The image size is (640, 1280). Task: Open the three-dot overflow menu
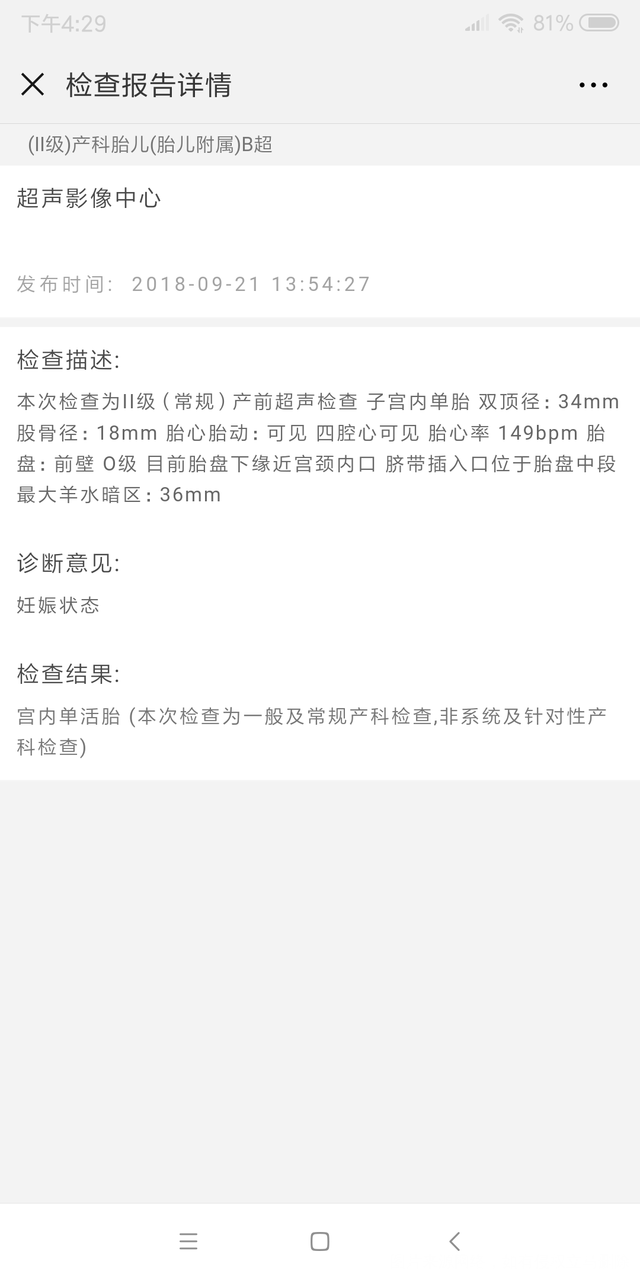click(593, 85)
